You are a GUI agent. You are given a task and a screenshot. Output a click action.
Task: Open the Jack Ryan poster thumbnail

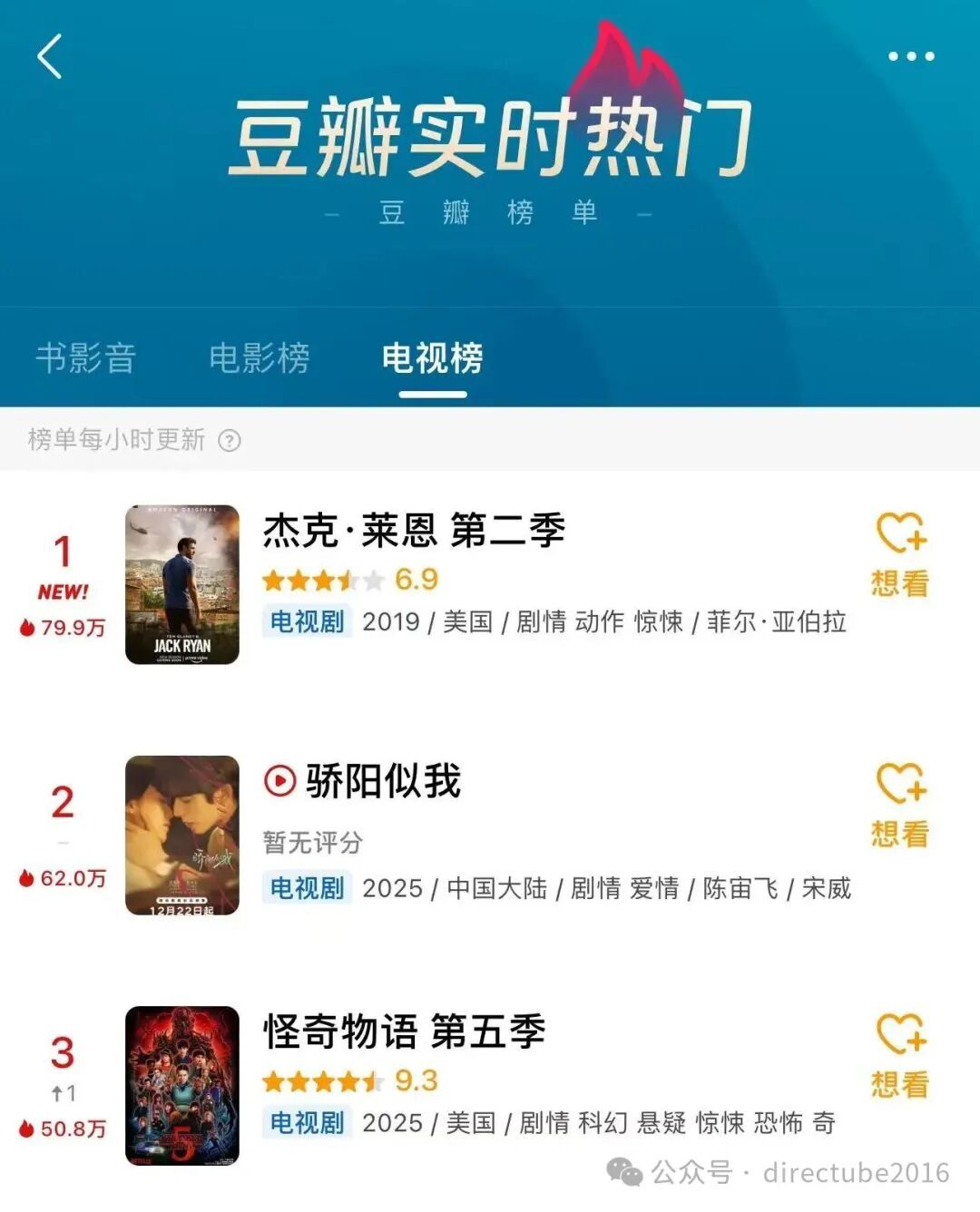181,581
